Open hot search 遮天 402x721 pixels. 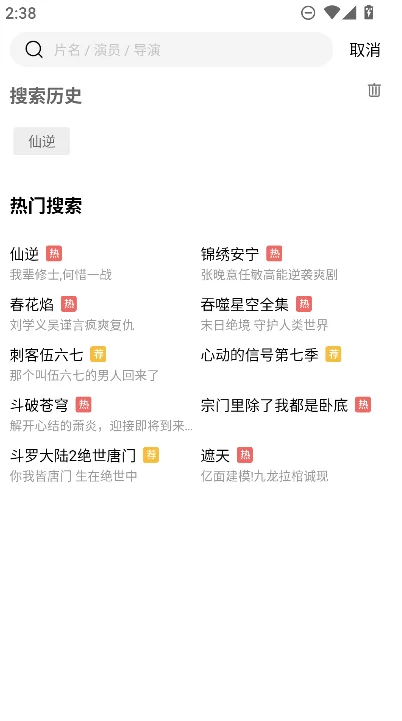(x=215, y=456)
